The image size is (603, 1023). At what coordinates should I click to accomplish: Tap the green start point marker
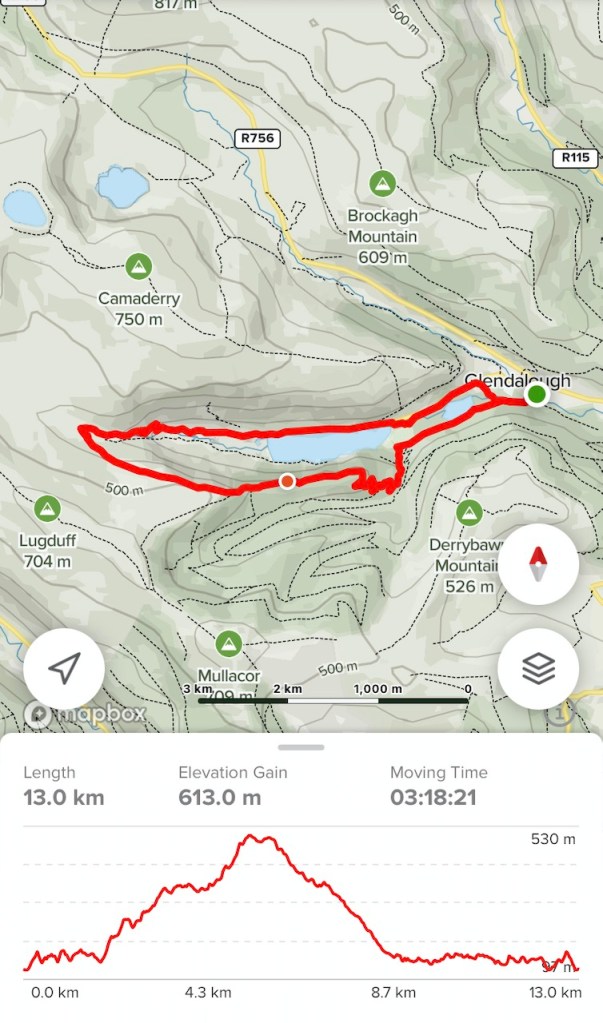pos(537,396)
